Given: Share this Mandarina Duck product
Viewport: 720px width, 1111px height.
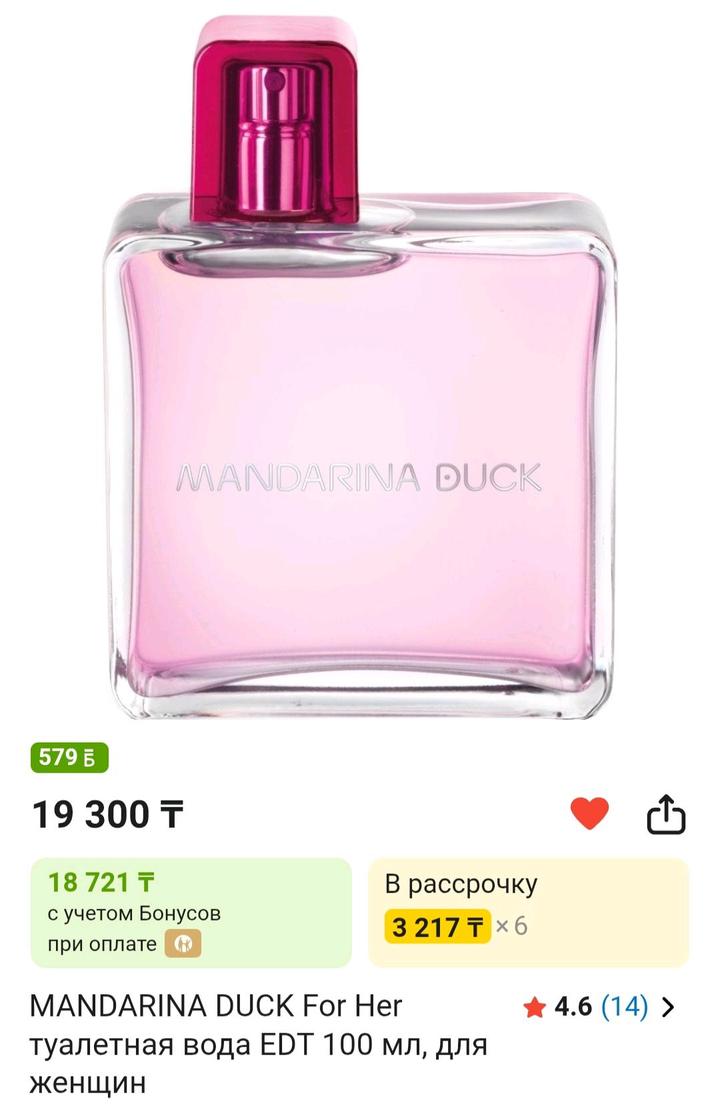Looking at the screenshot, I should point(667,814).
